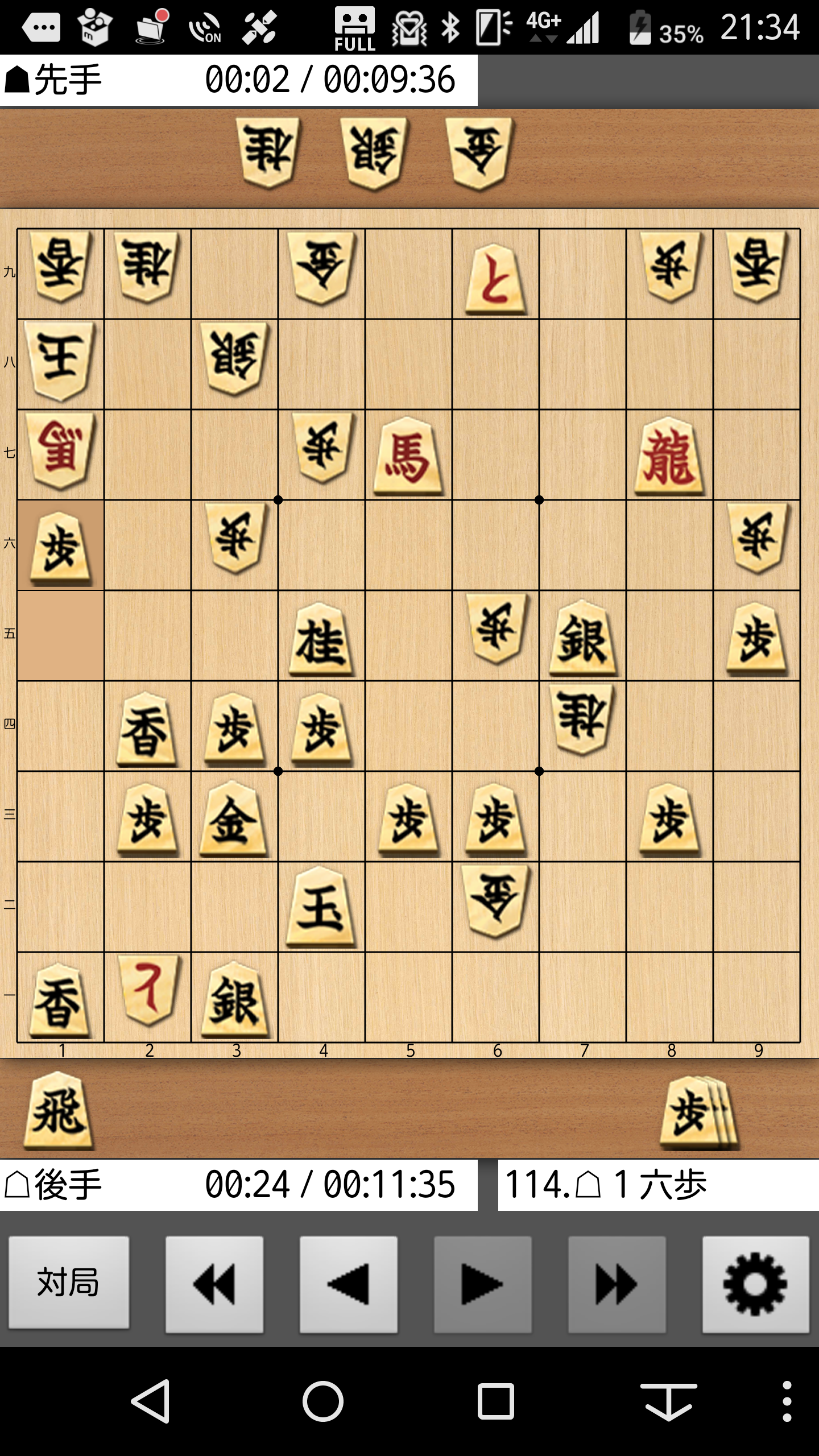Screen dimensions: 819x1456
Task: Tap the 玉 king piece on the board
Action: point(321,907)
